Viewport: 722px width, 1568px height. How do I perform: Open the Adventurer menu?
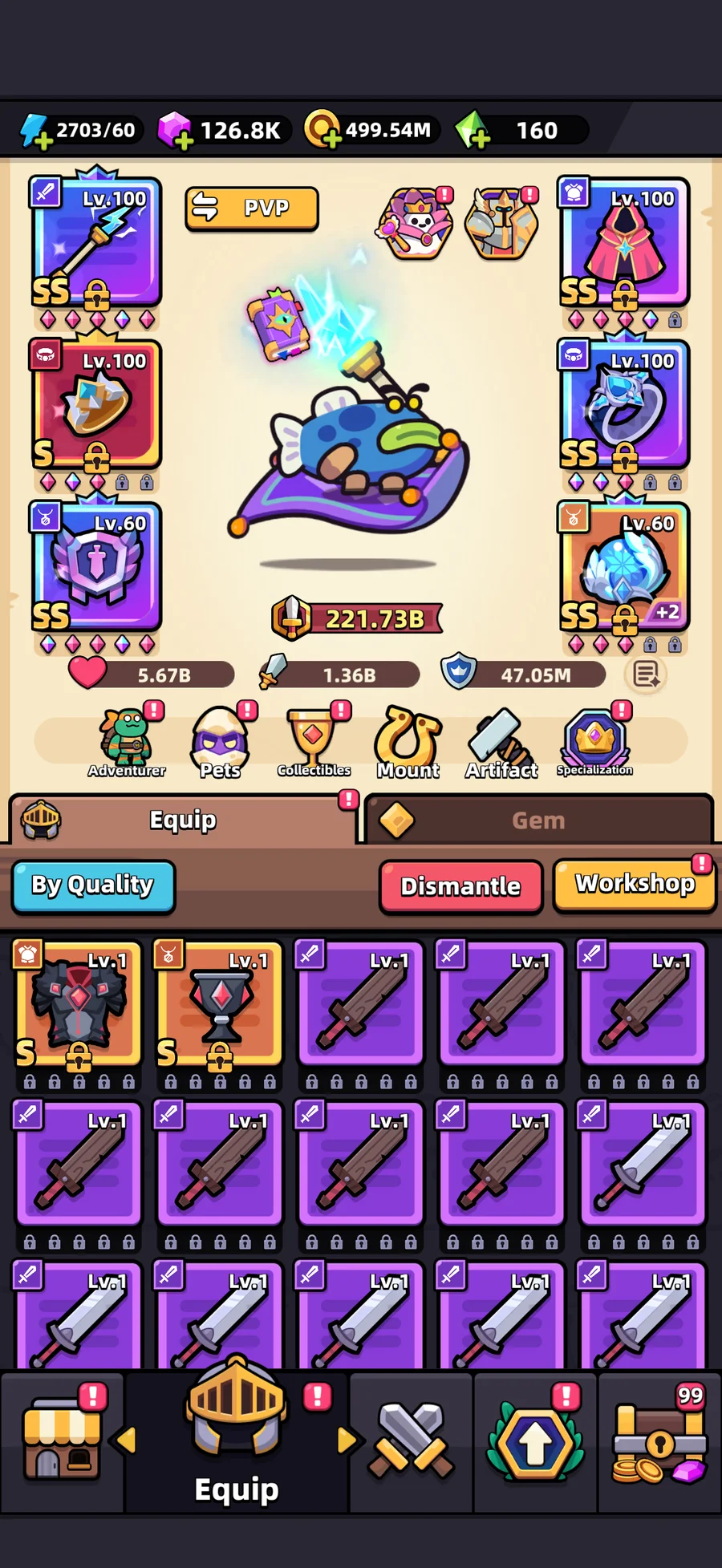tap(127, 742)
